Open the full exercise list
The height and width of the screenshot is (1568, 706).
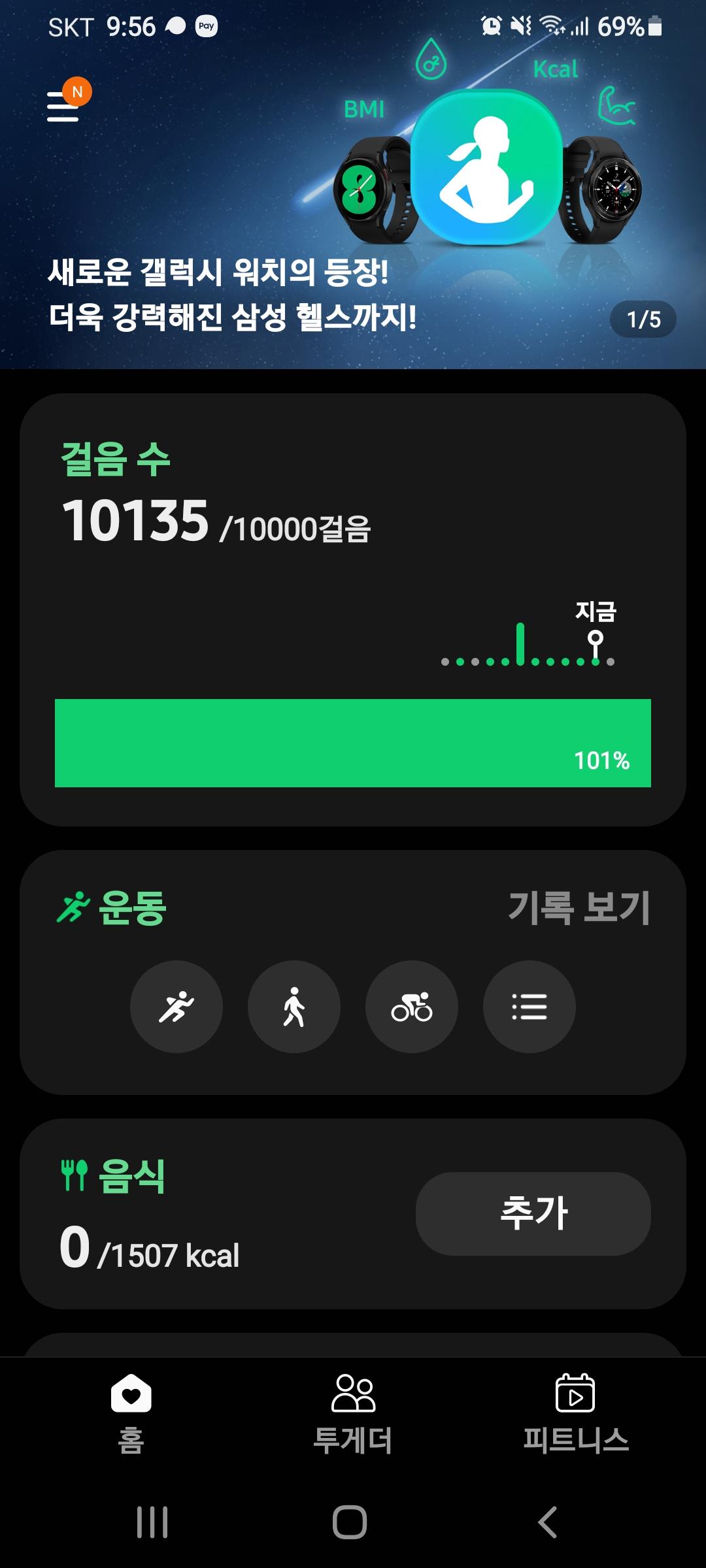point(529,1007)
